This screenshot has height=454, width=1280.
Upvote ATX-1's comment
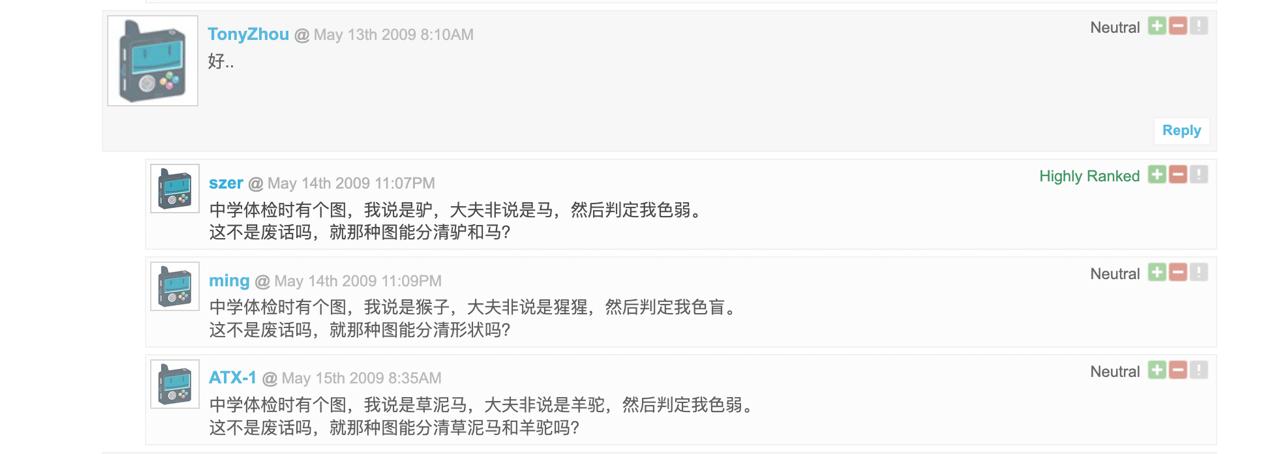click(x=1157, y=370)
